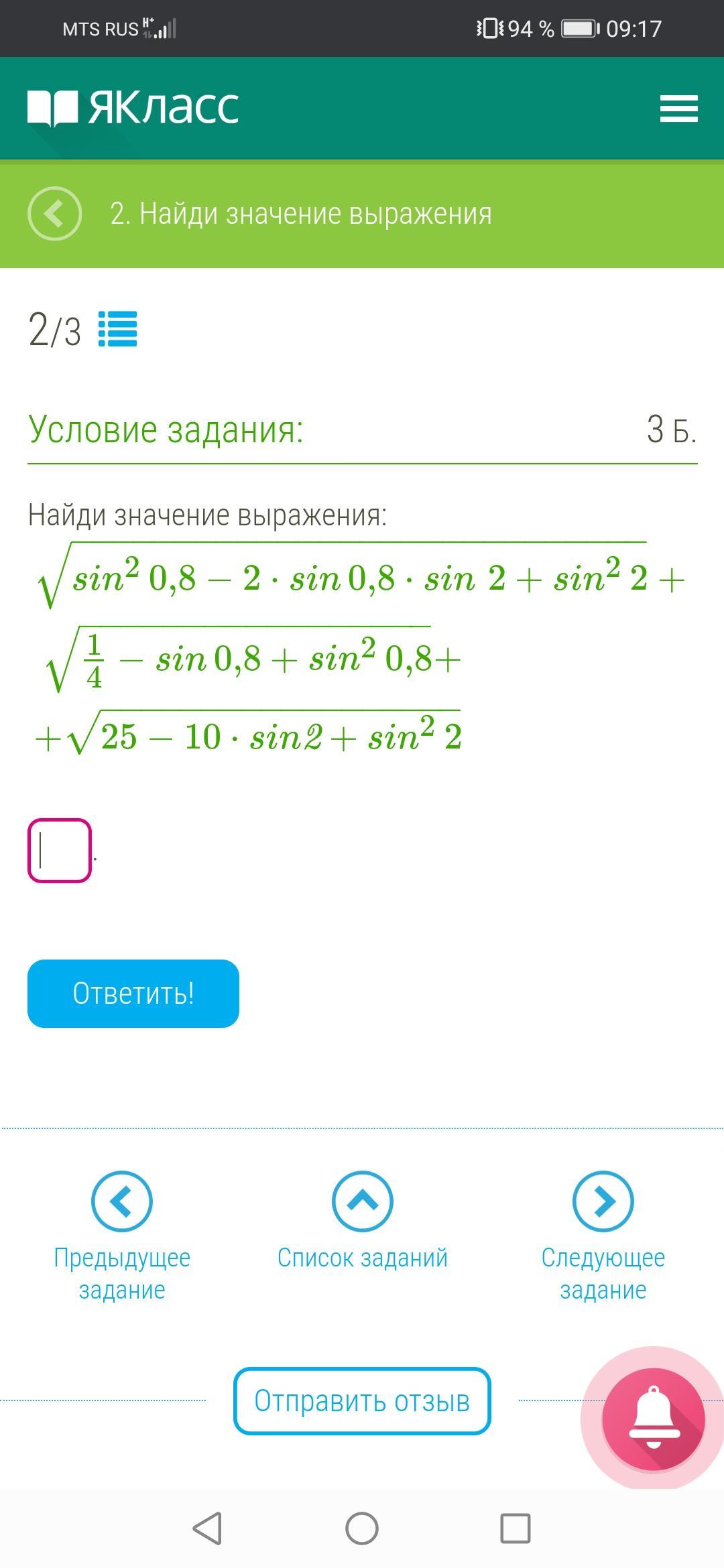Tap the system home button
Viewport: 724px width, 1568px height.
(362, 1528)
